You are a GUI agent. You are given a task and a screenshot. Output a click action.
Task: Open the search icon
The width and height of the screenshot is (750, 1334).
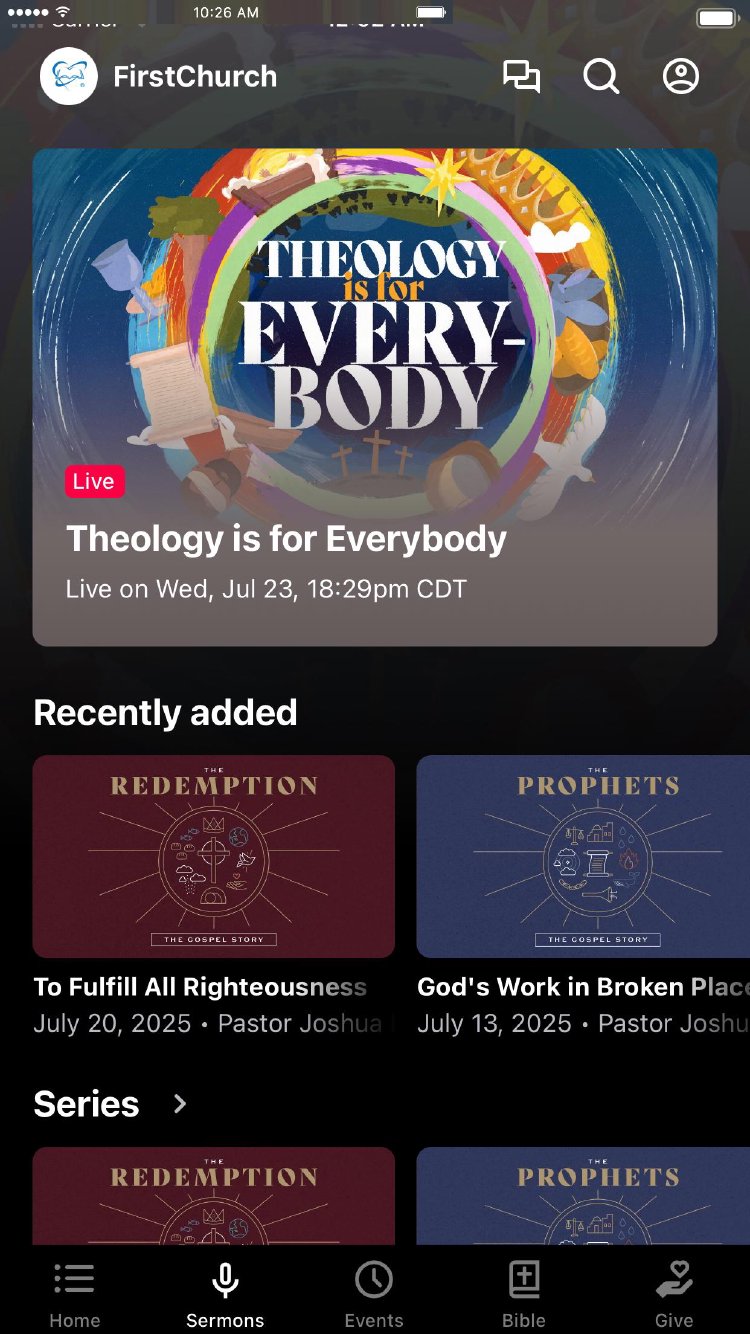pyautogui.click(x=601, y=77)
